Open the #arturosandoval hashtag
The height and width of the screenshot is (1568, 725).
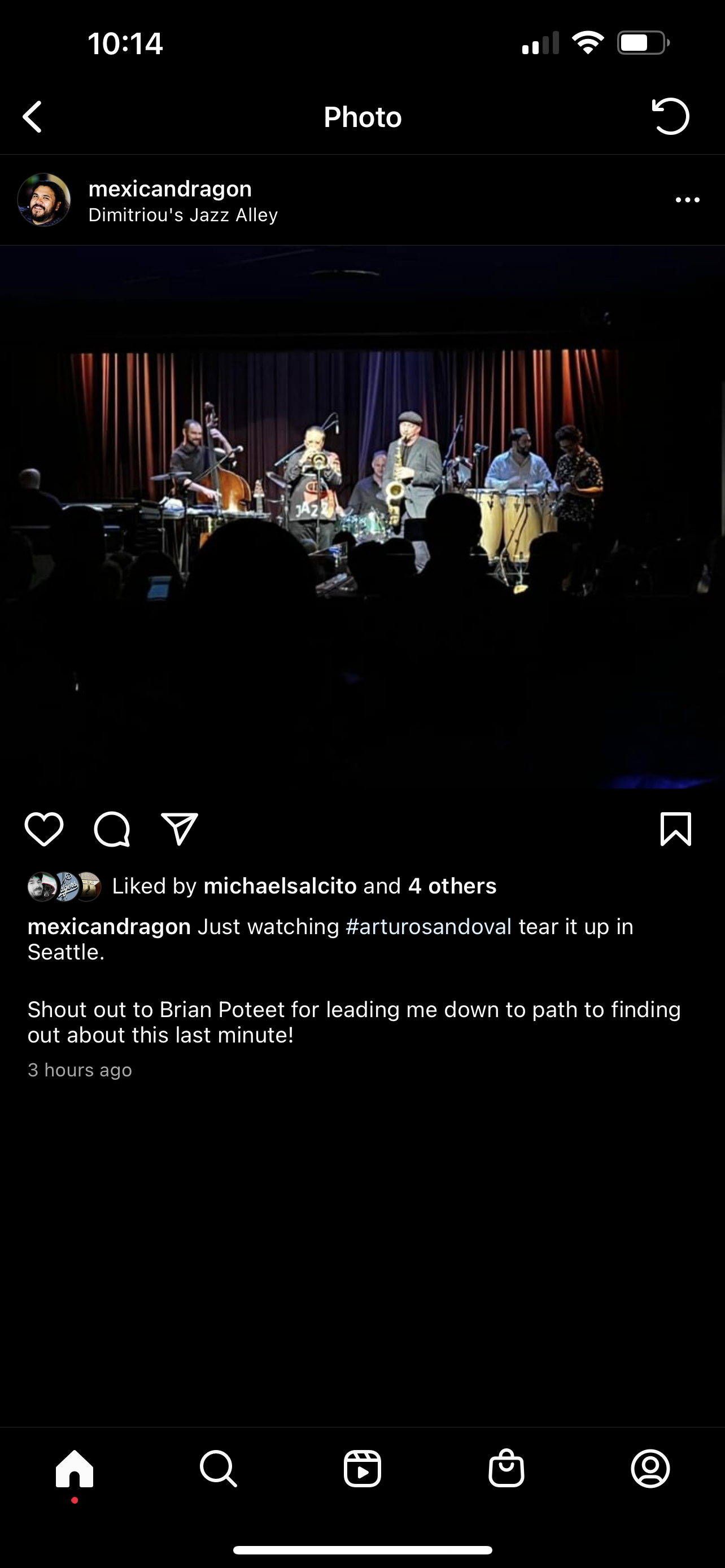click(x=429, y=927)
